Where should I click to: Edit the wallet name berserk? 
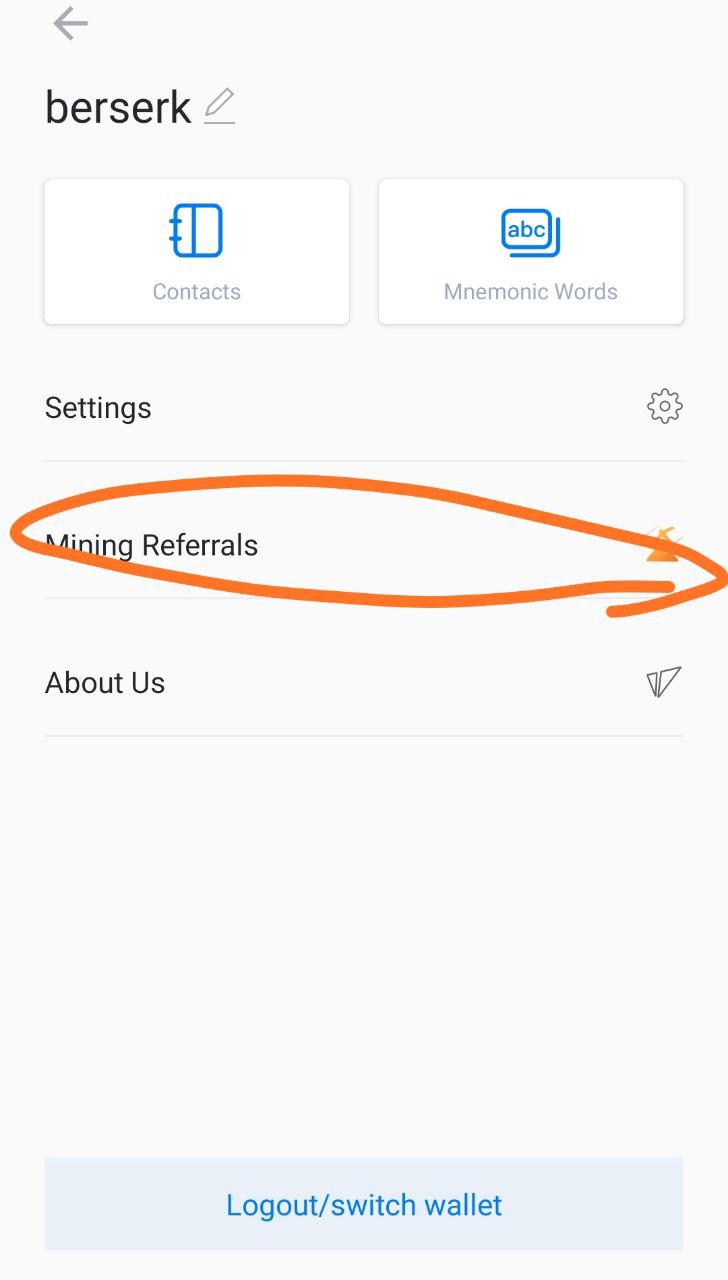219,106
